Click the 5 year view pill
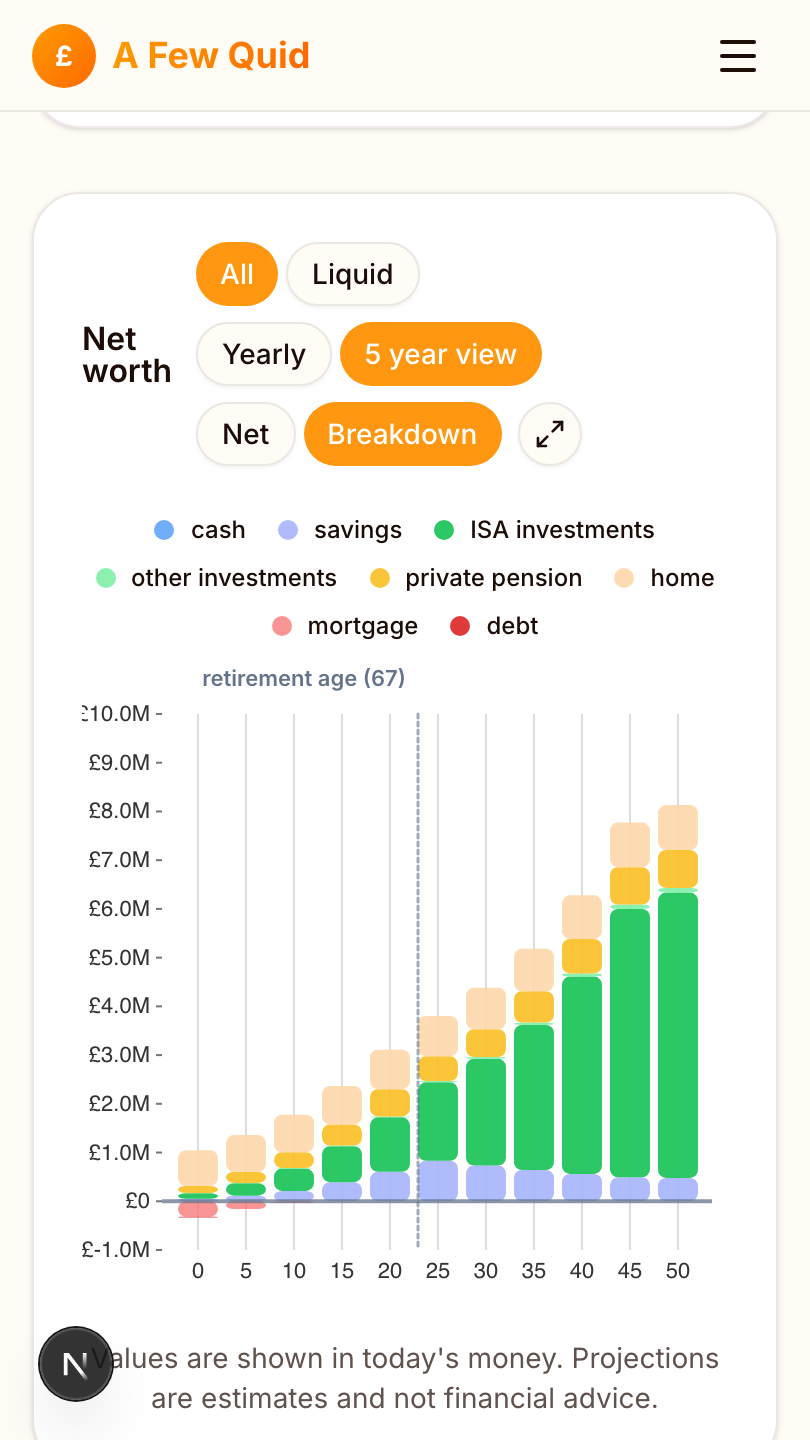The image size is (810, 1440). tap(440, 353)
